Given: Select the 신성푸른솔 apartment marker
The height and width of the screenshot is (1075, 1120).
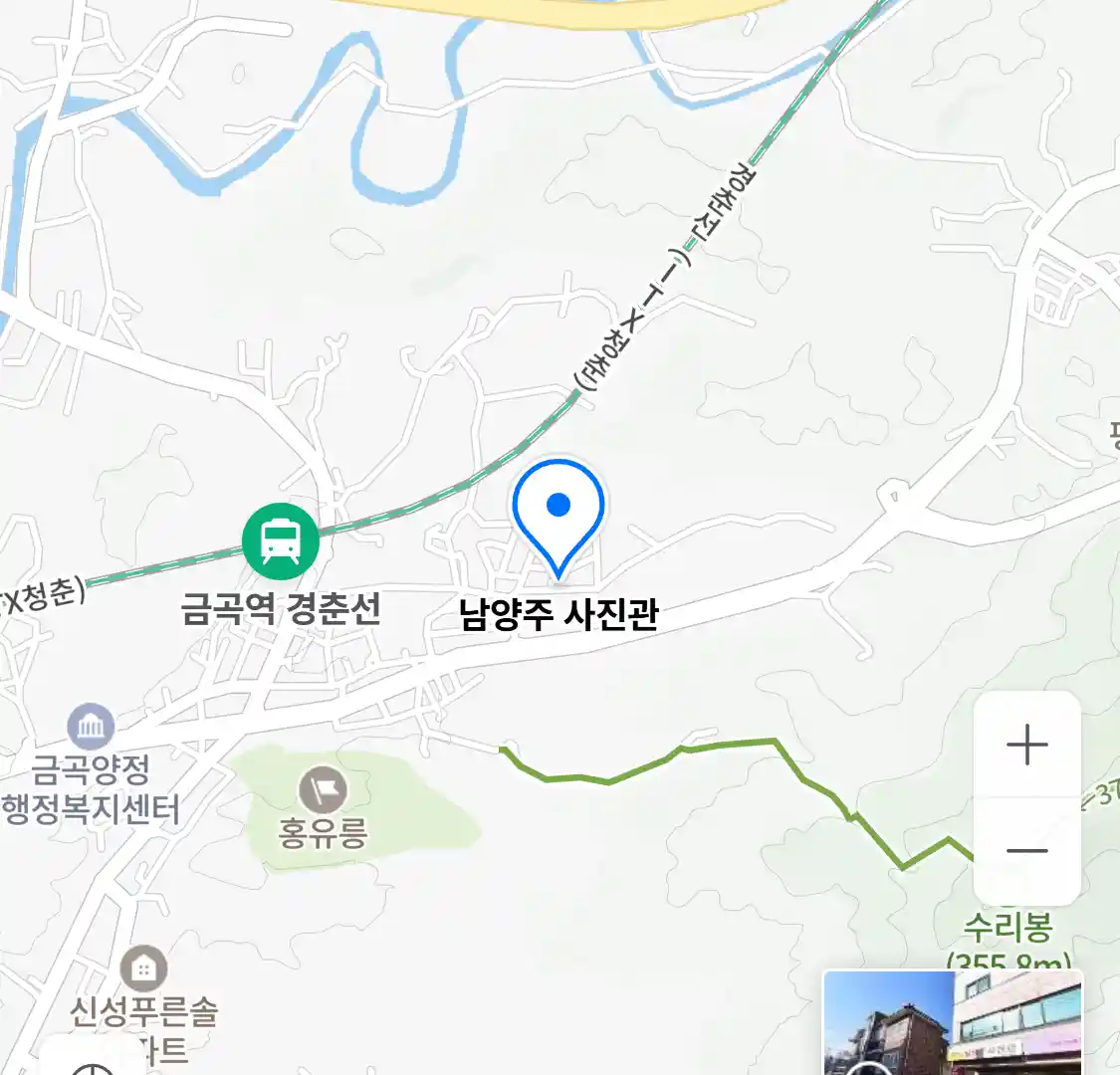Looking at the screenshot, I should (144, 967).
